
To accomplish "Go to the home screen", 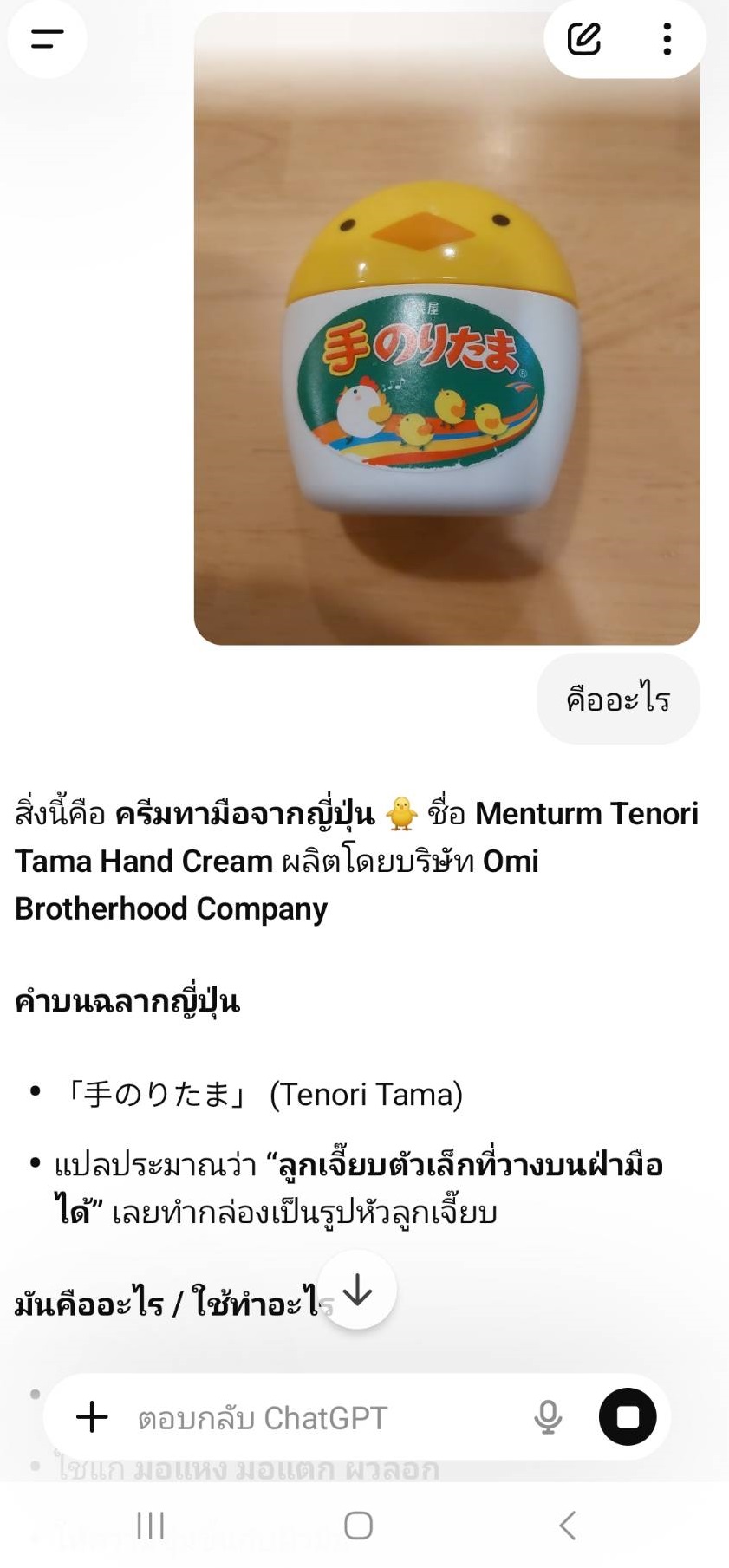I will click(x=358, y=1526).
